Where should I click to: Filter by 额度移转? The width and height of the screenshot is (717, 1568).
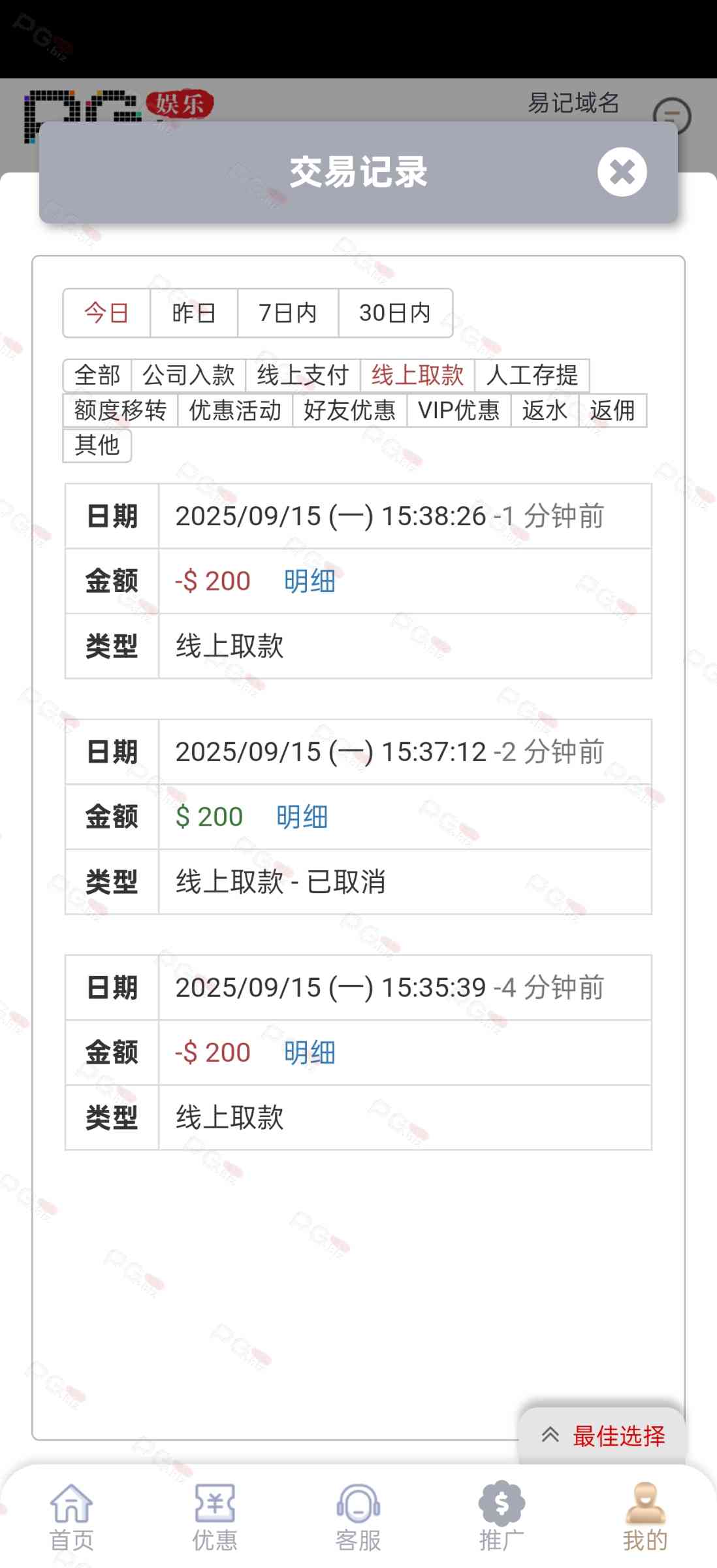pyautogui.click(x=120, y=410)
